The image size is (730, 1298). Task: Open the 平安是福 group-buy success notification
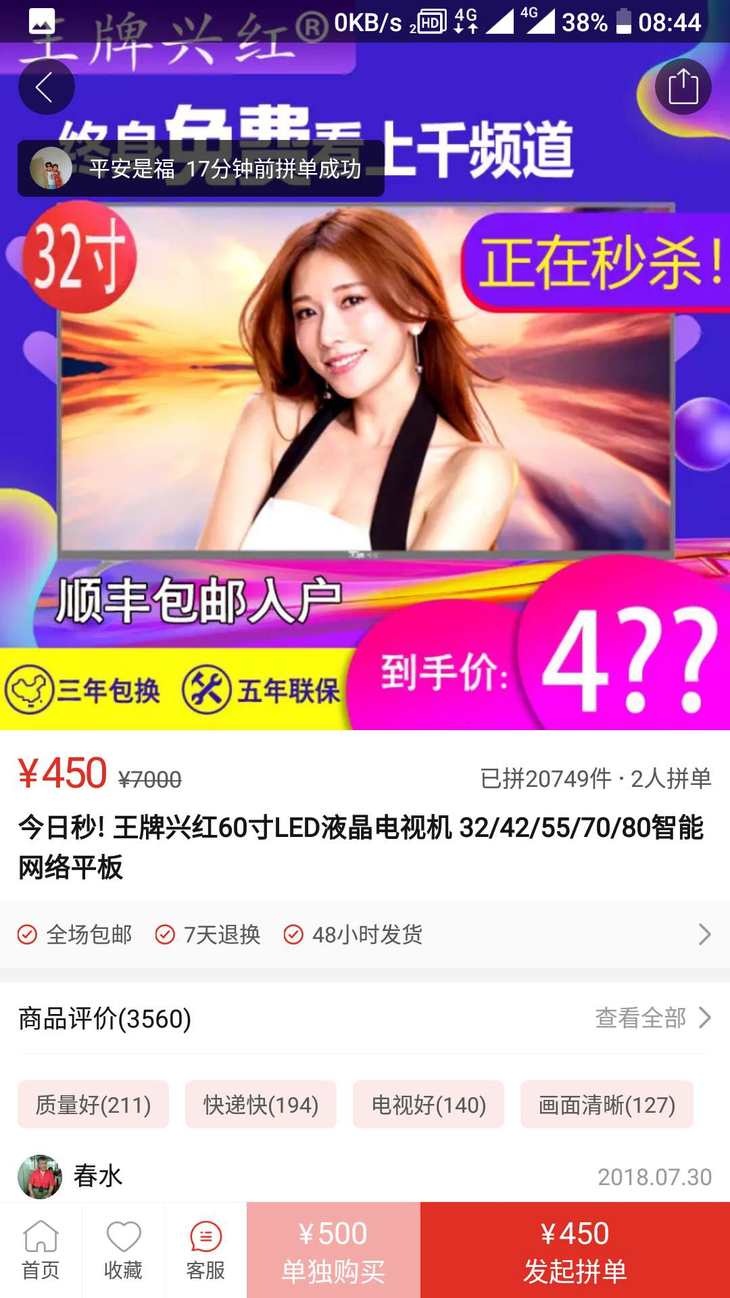point(201,169)
